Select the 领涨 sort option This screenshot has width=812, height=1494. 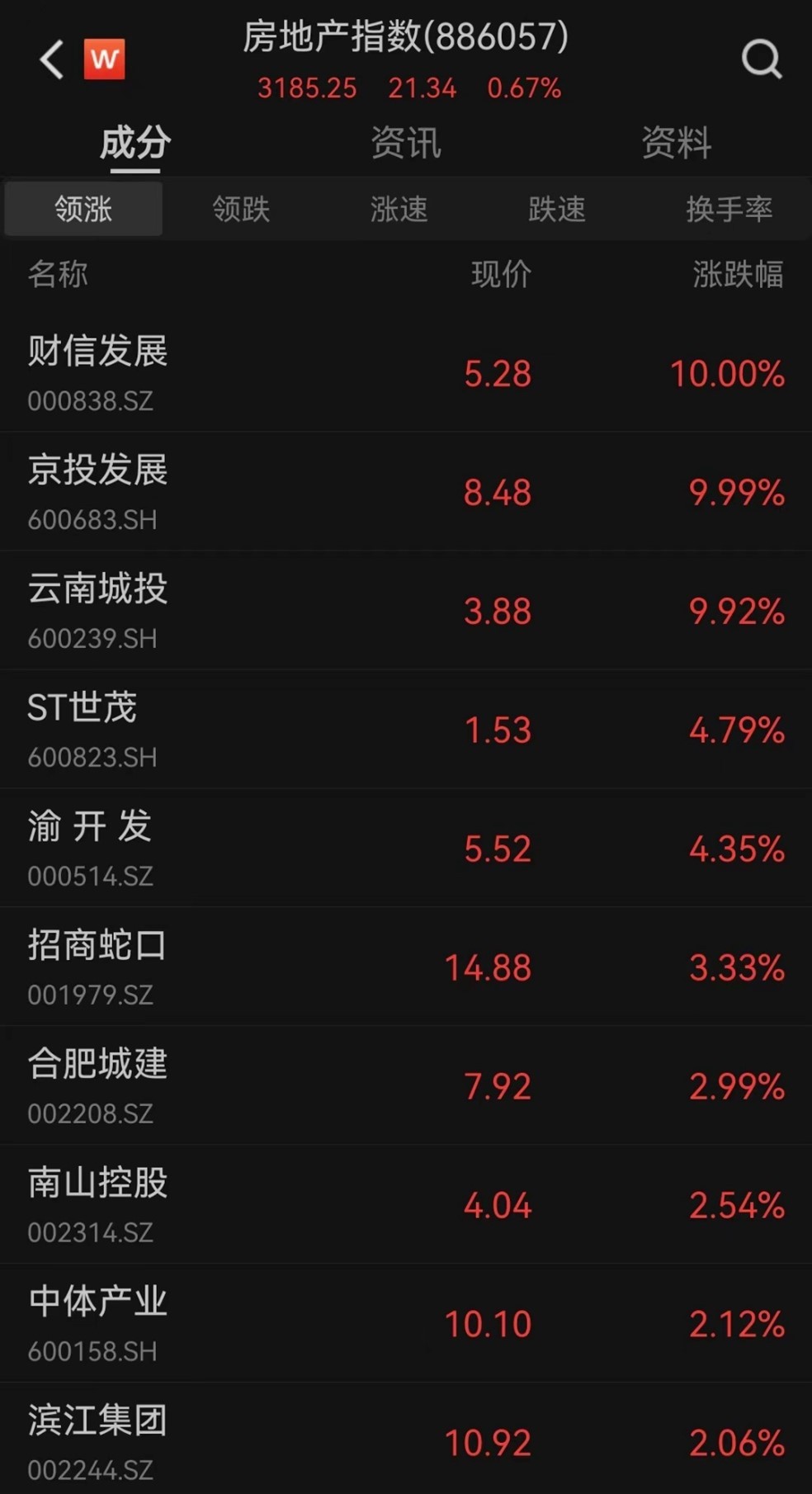click(x=83, y=210)
